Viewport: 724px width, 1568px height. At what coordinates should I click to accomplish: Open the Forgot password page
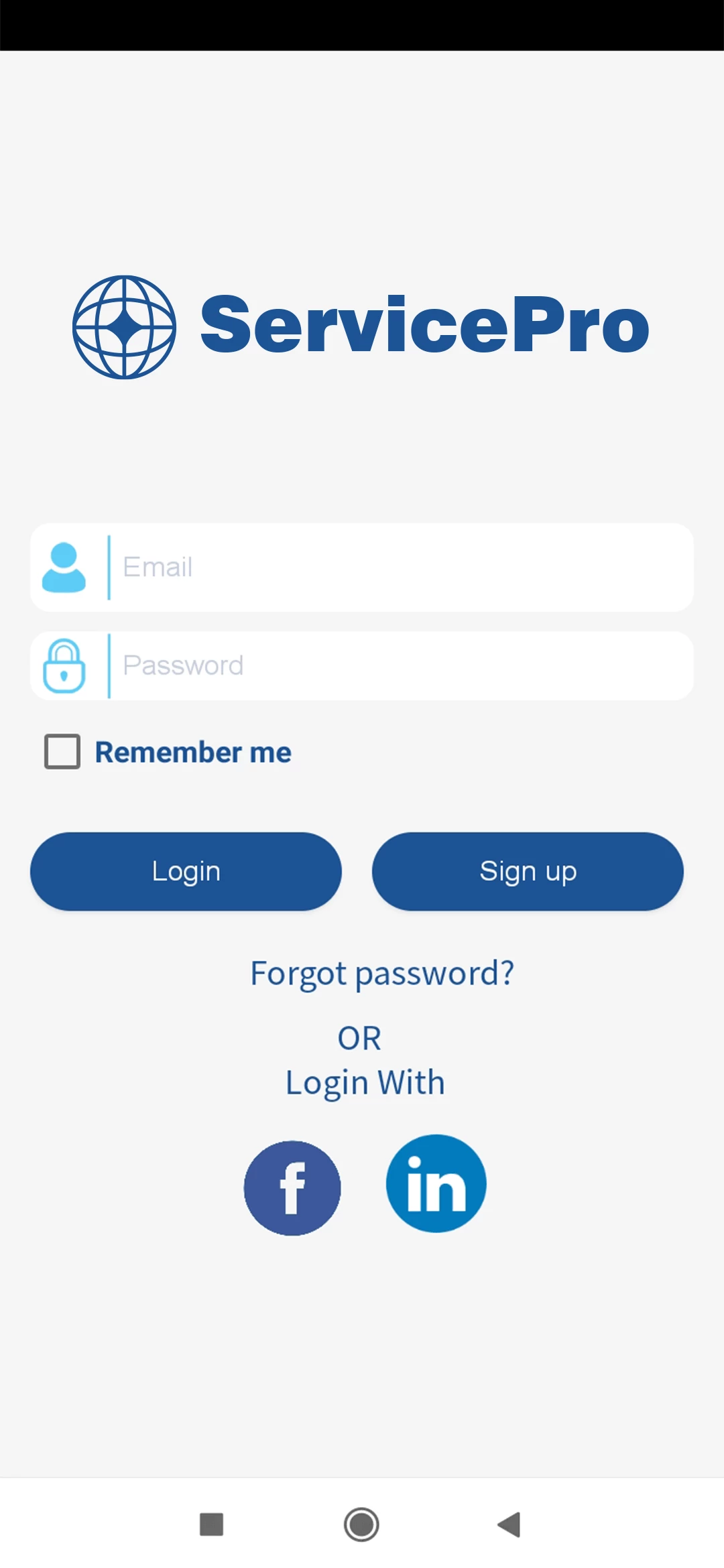coord(382,973)
